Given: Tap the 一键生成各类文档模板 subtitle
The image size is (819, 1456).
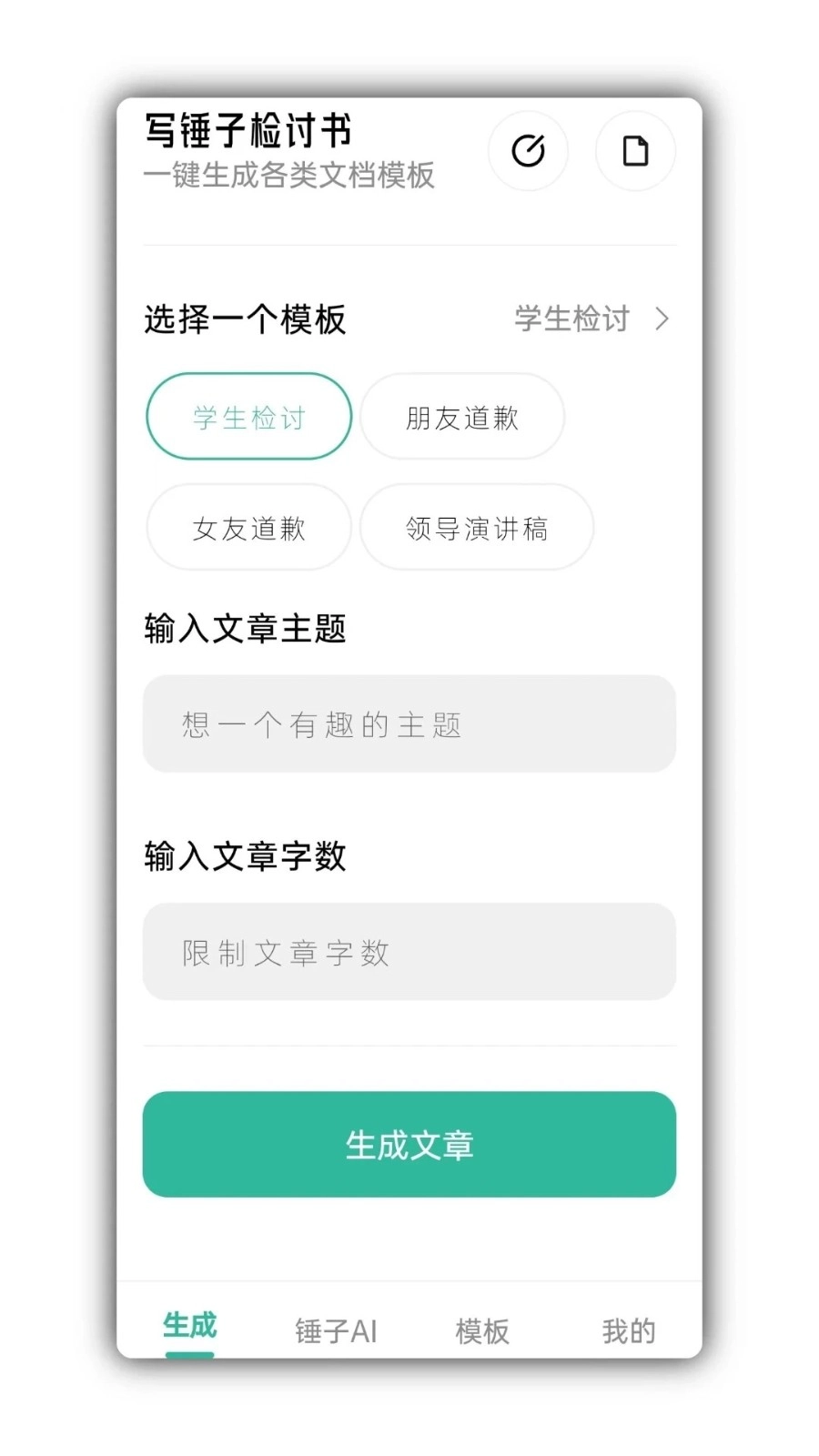Looking at the screenshot, I should (289, 175).
